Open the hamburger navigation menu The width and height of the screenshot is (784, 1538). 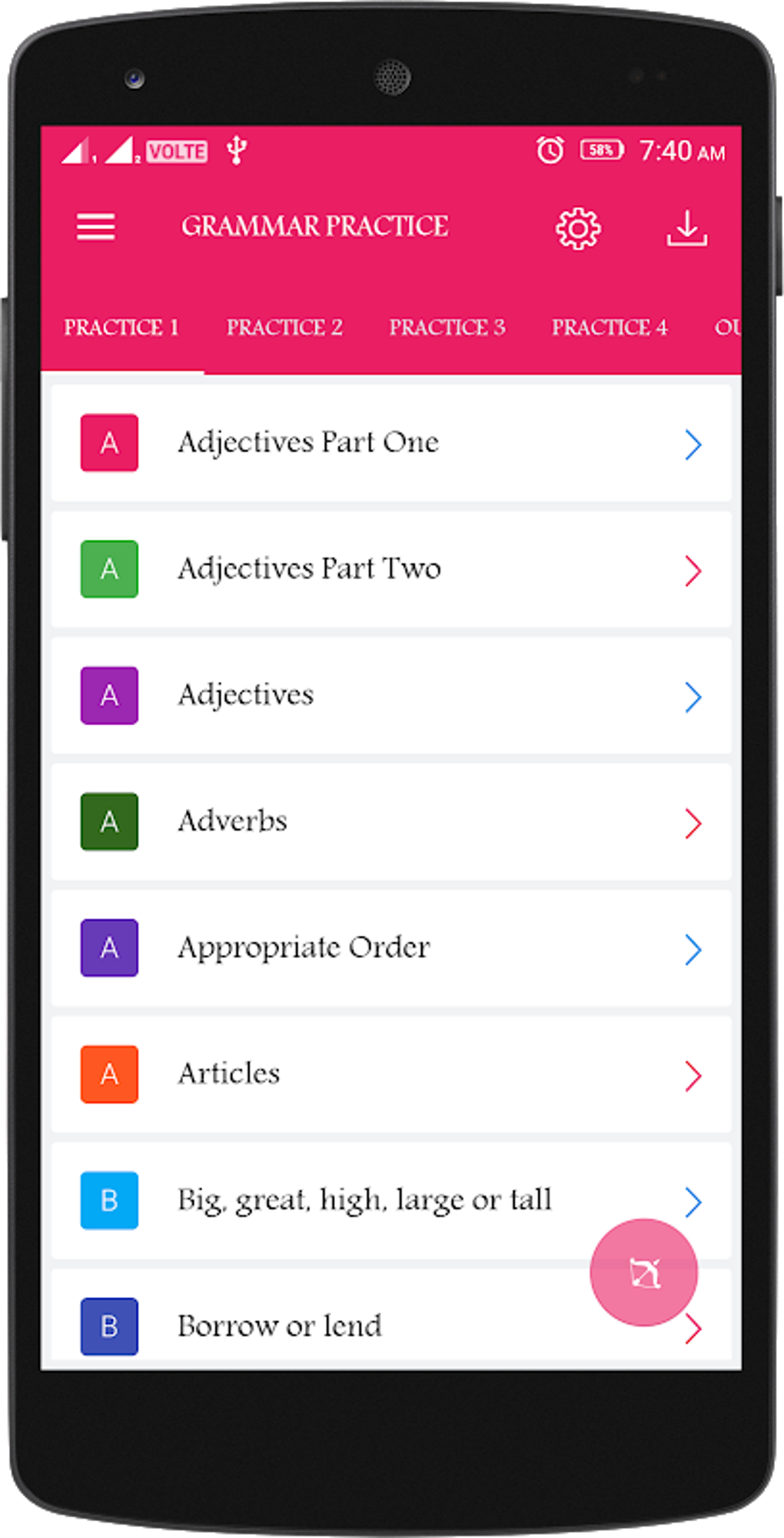(95, 227)
